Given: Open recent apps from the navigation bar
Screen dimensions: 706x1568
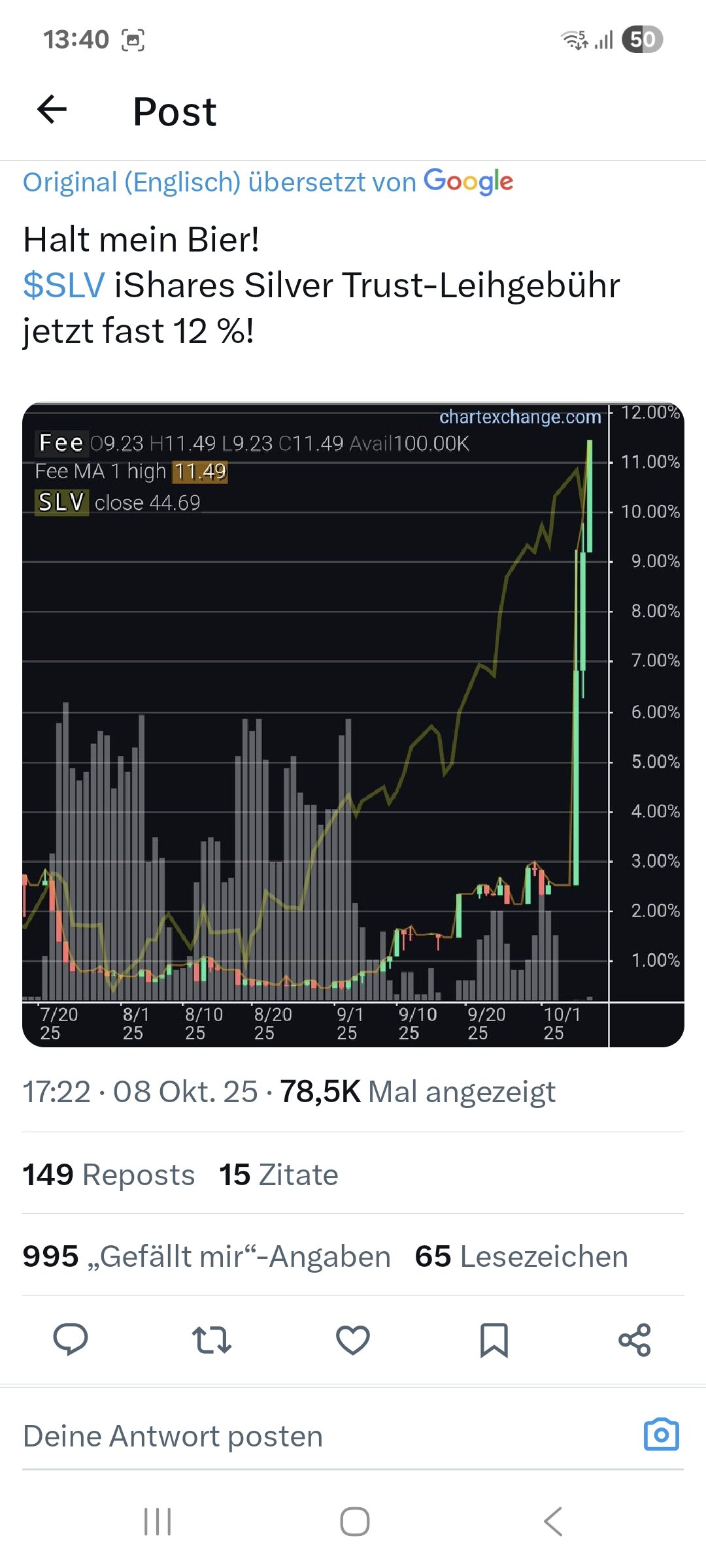Looking at the screenshot, I should (158, 1522).
